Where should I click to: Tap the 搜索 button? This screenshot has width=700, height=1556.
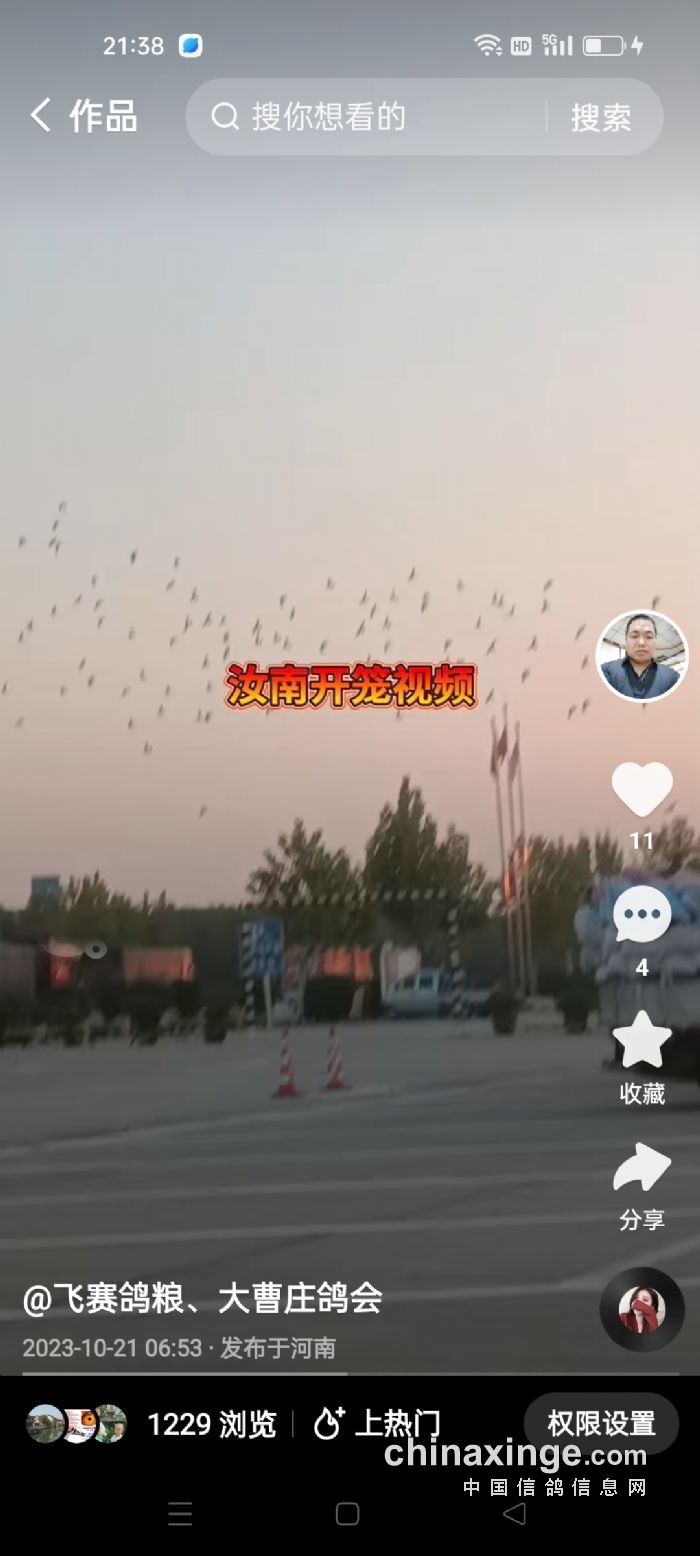(x=601, y=117)
